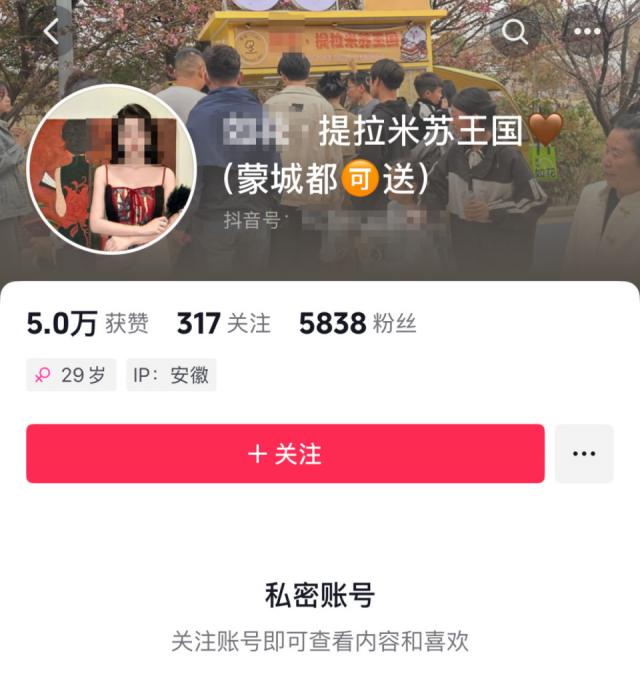Open the gray three-dot button beside 关注

coord(584,454)
